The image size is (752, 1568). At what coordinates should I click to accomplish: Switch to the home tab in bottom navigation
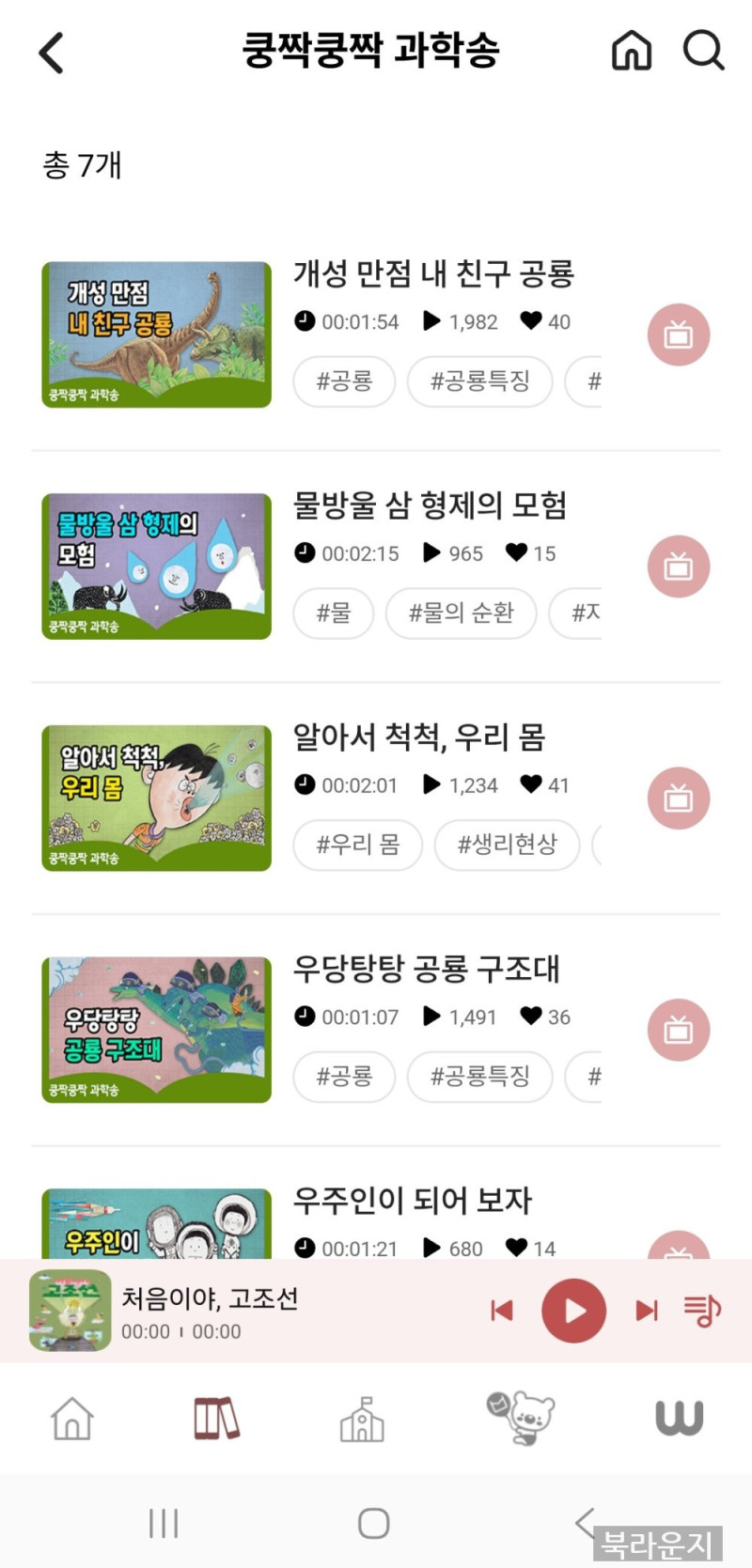72,1419
